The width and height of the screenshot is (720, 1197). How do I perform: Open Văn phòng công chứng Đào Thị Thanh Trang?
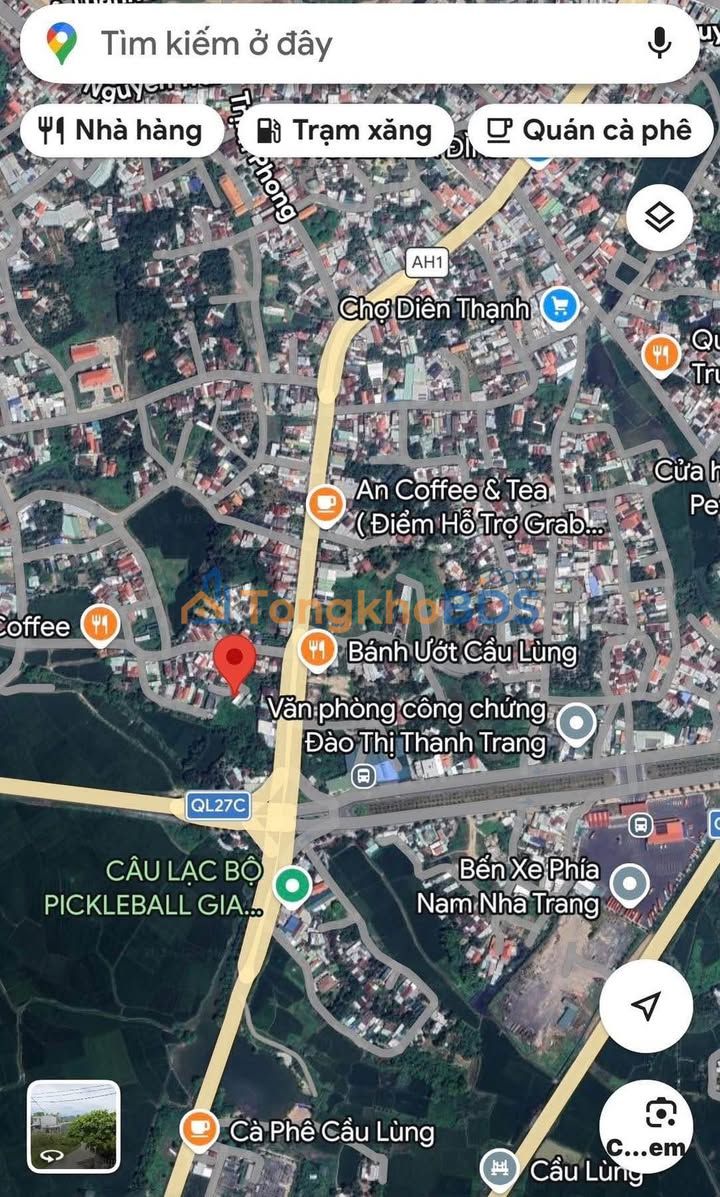[x=576, y=724]
